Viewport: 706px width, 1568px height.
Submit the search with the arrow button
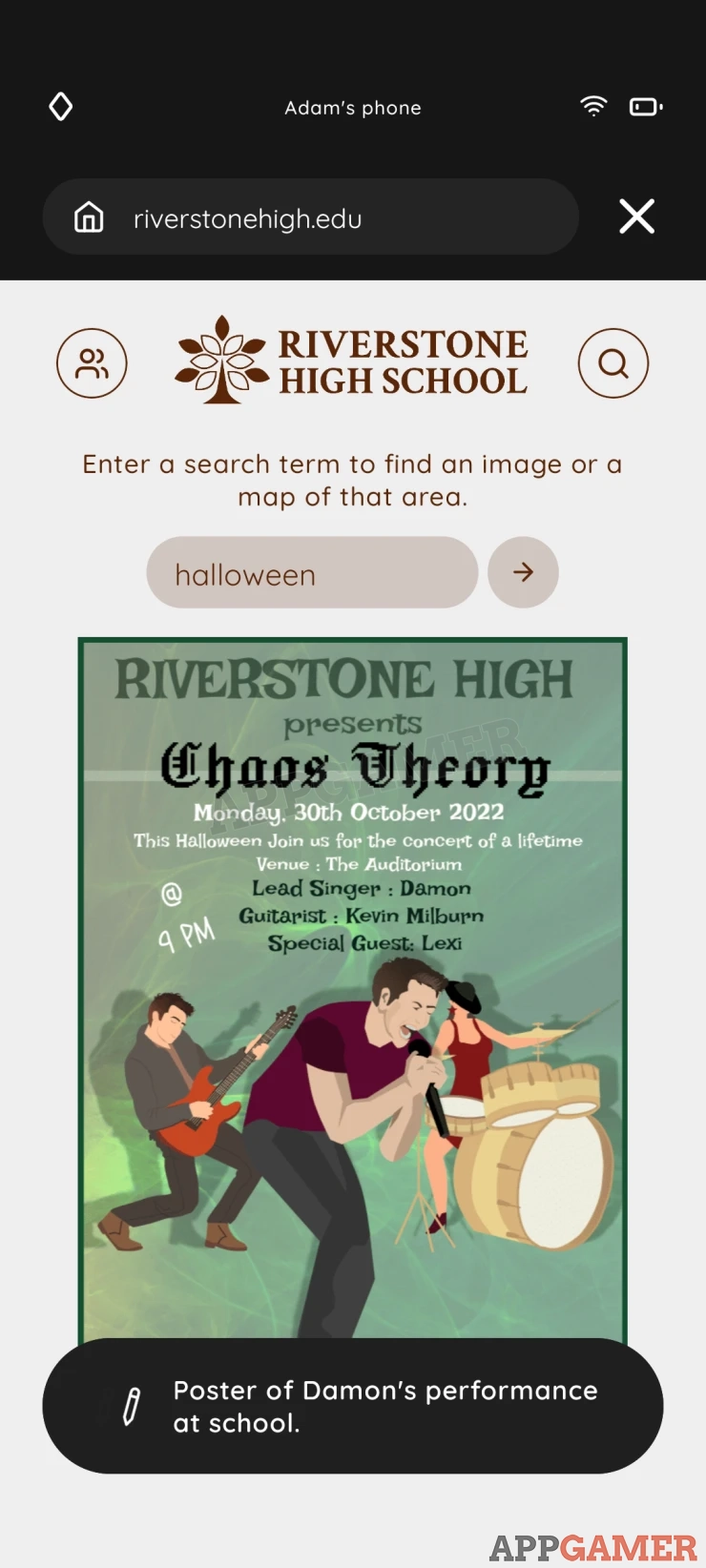[x=523, y=572]
